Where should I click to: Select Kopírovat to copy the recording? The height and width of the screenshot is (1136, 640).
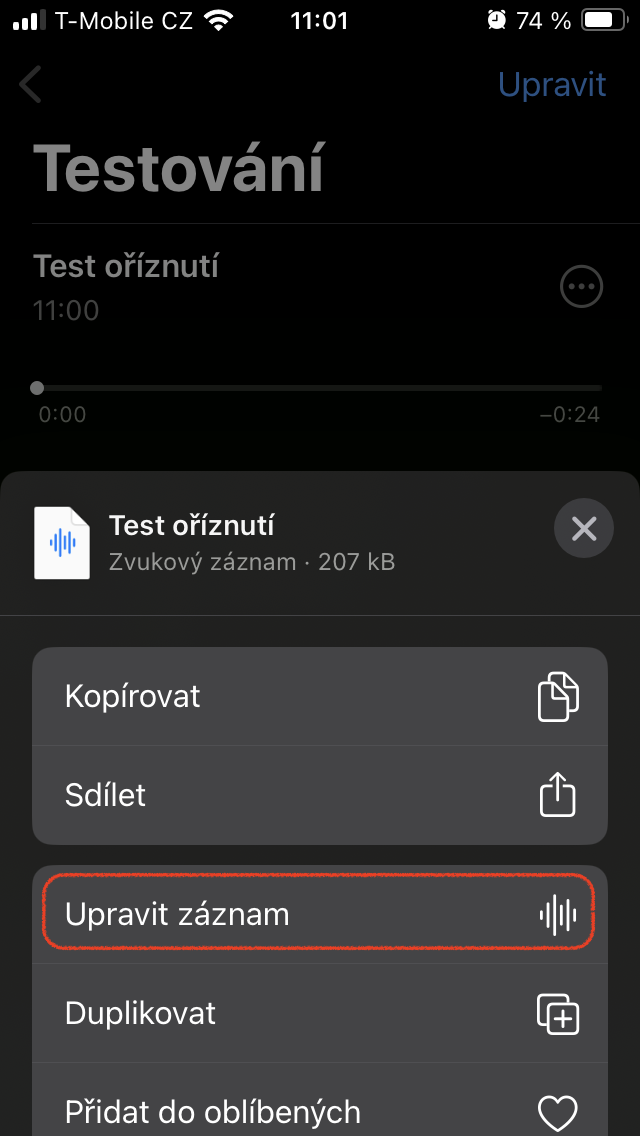[x=320, y=697]
